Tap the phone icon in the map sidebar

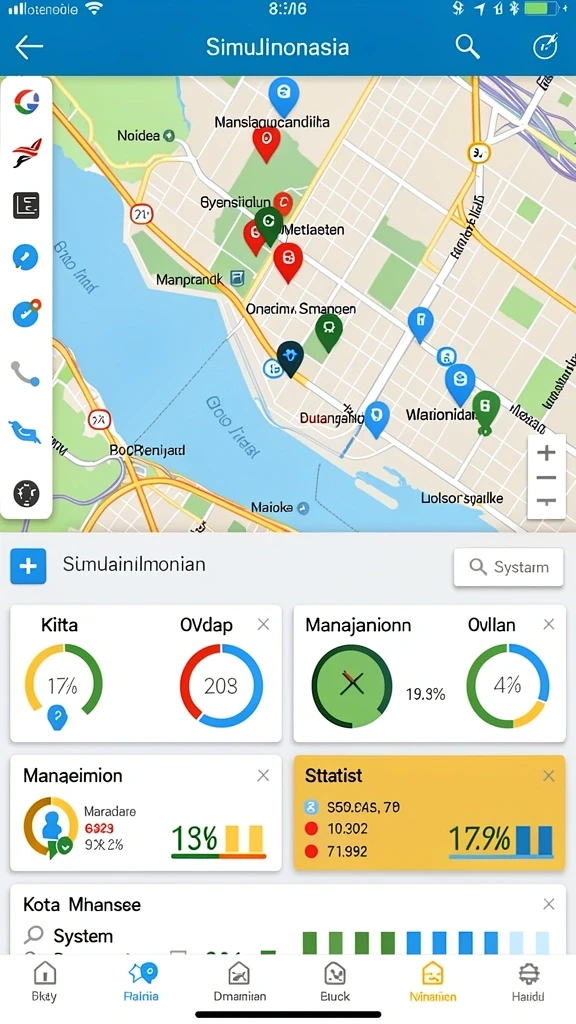point(25,374)
